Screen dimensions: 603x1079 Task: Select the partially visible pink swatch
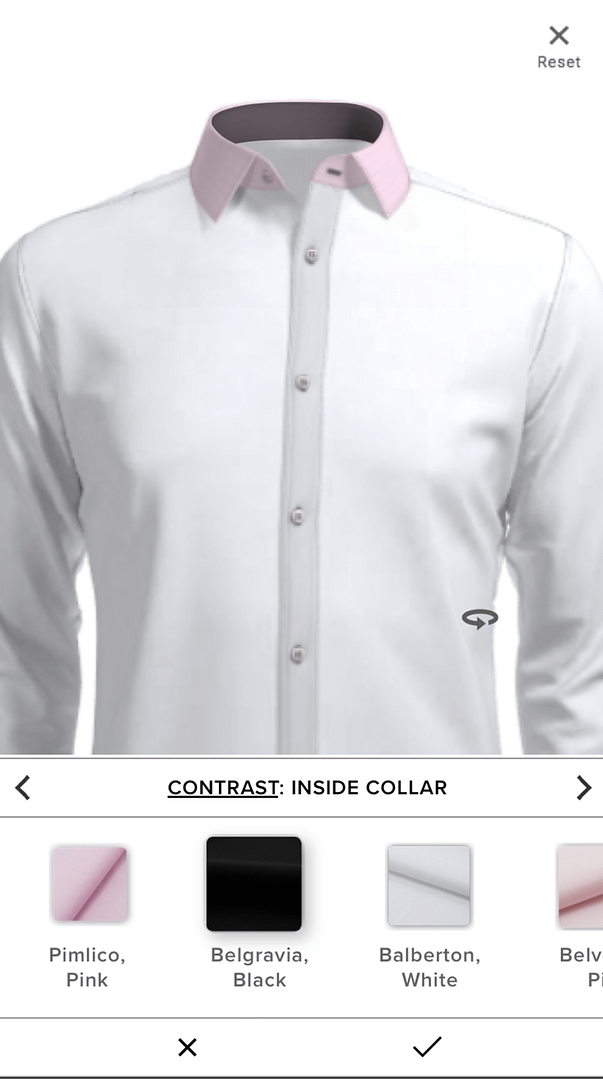click(x=581, y=886)
